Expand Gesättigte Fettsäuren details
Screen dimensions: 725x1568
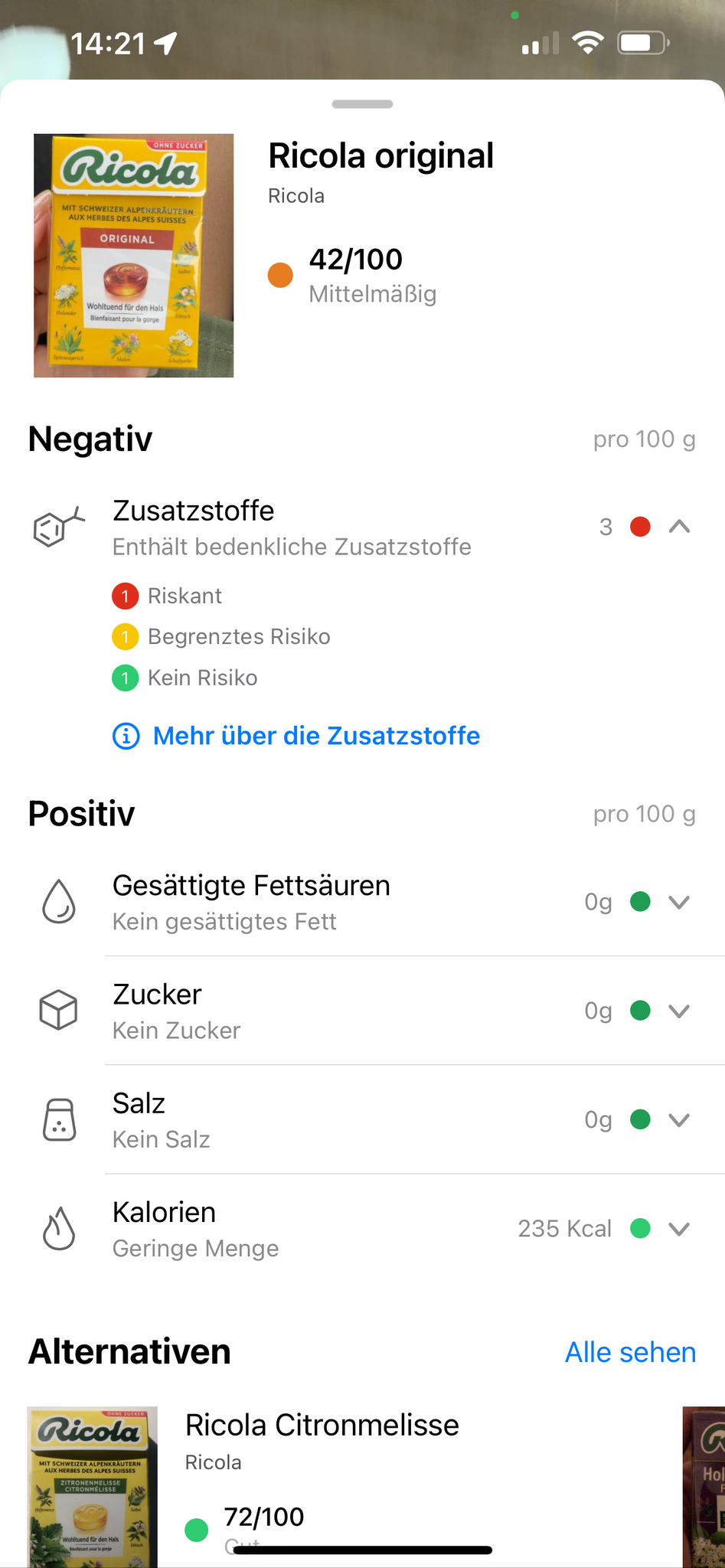point(679,902)
